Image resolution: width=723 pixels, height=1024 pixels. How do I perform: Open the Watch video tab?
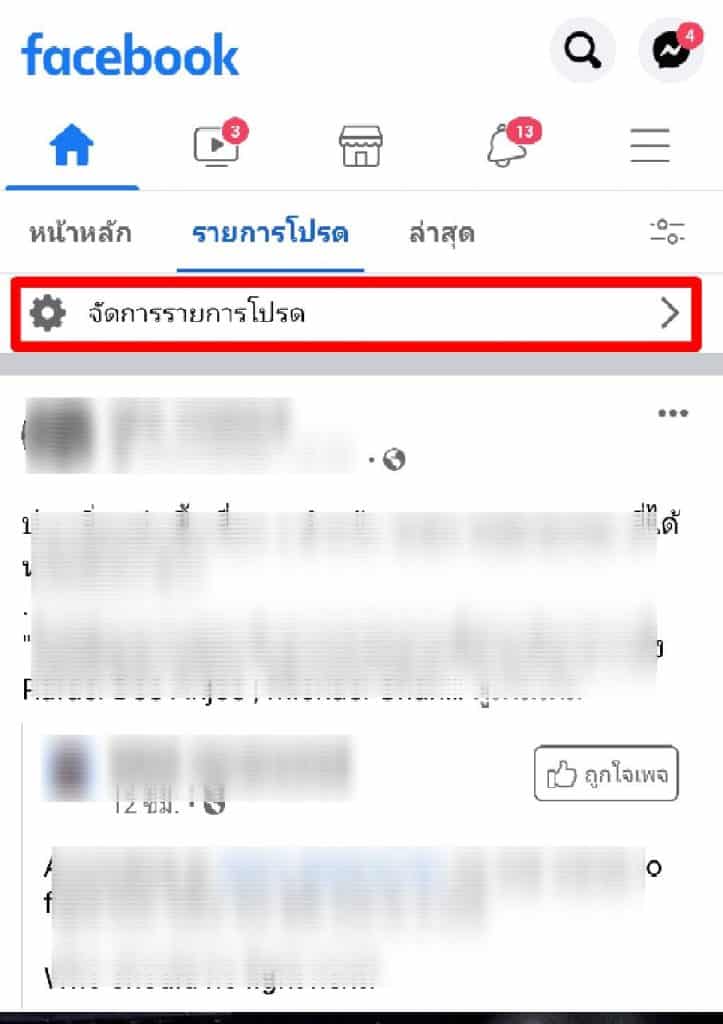click(216, 147)
